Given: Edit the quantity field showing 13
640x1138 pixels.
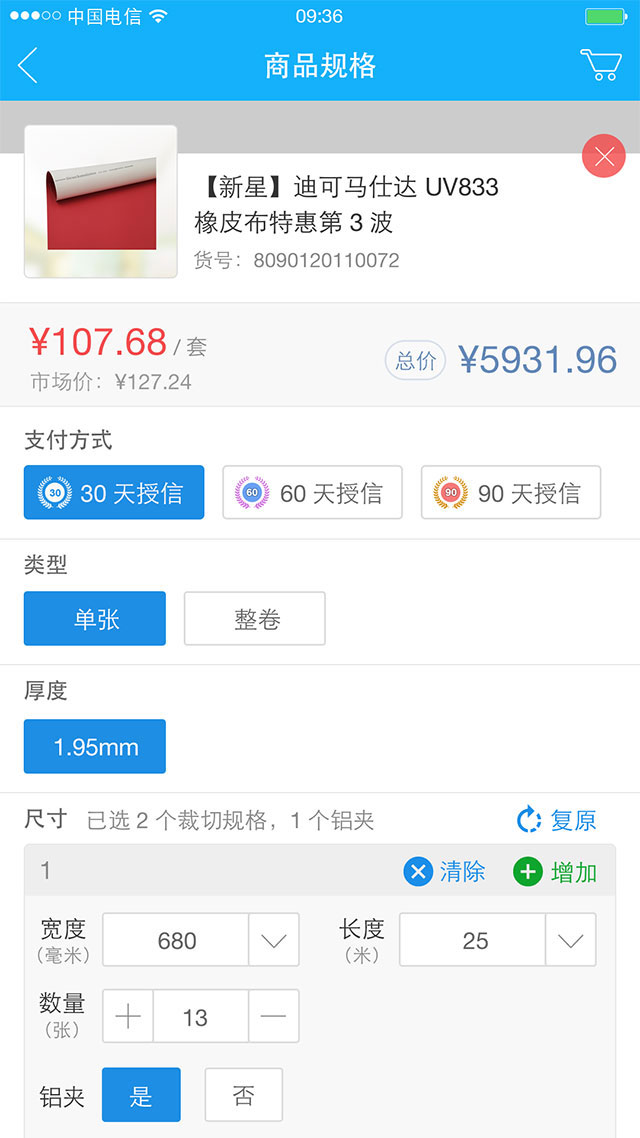Looking at the screenshot, I should click(197, 1017).
